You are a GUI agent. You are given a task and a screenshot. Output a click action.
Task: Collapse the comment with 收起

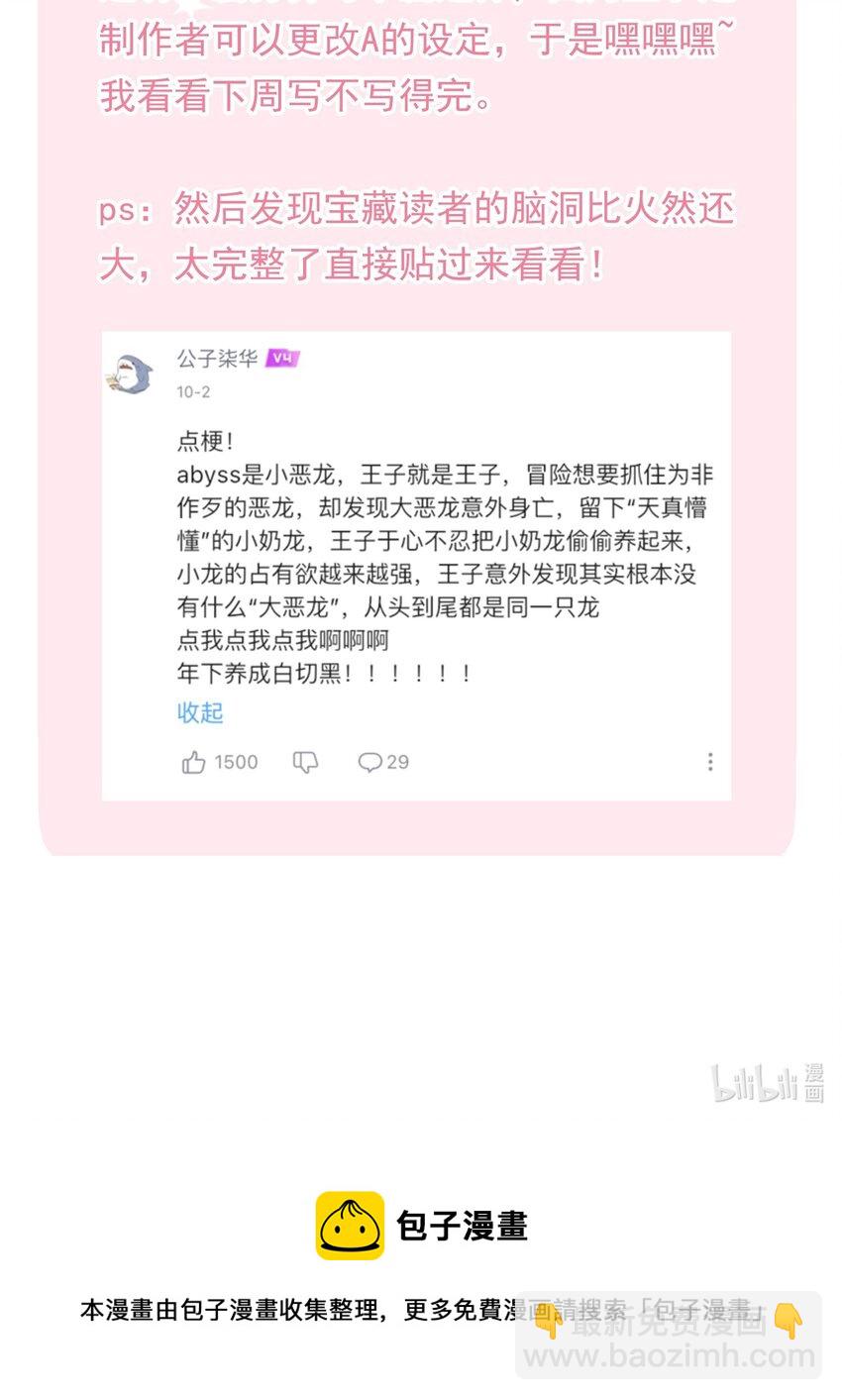[199, 712]
